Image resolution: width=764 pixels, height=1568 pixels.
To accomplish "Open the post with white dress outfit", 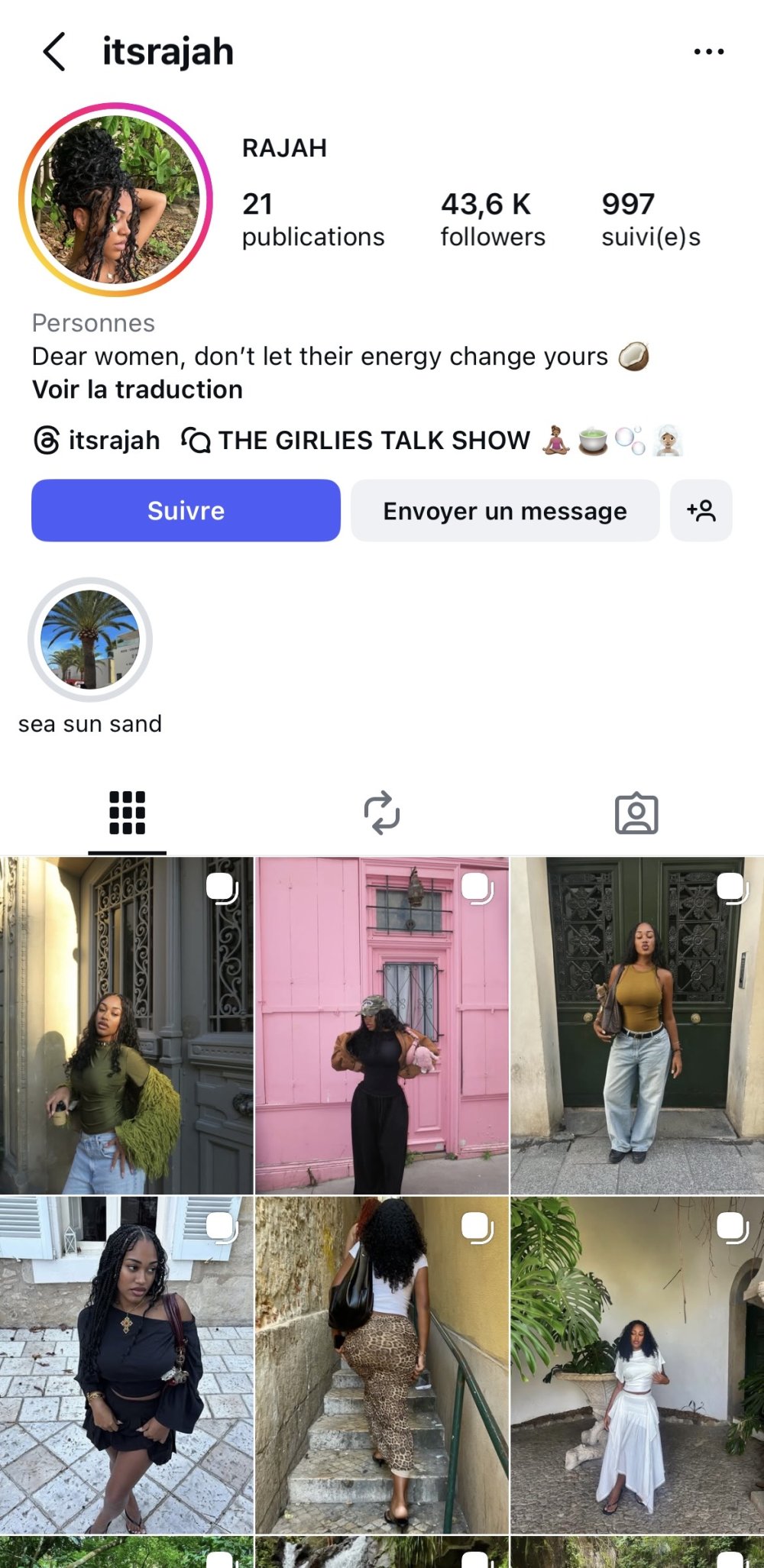I will tap(636, 1365).
